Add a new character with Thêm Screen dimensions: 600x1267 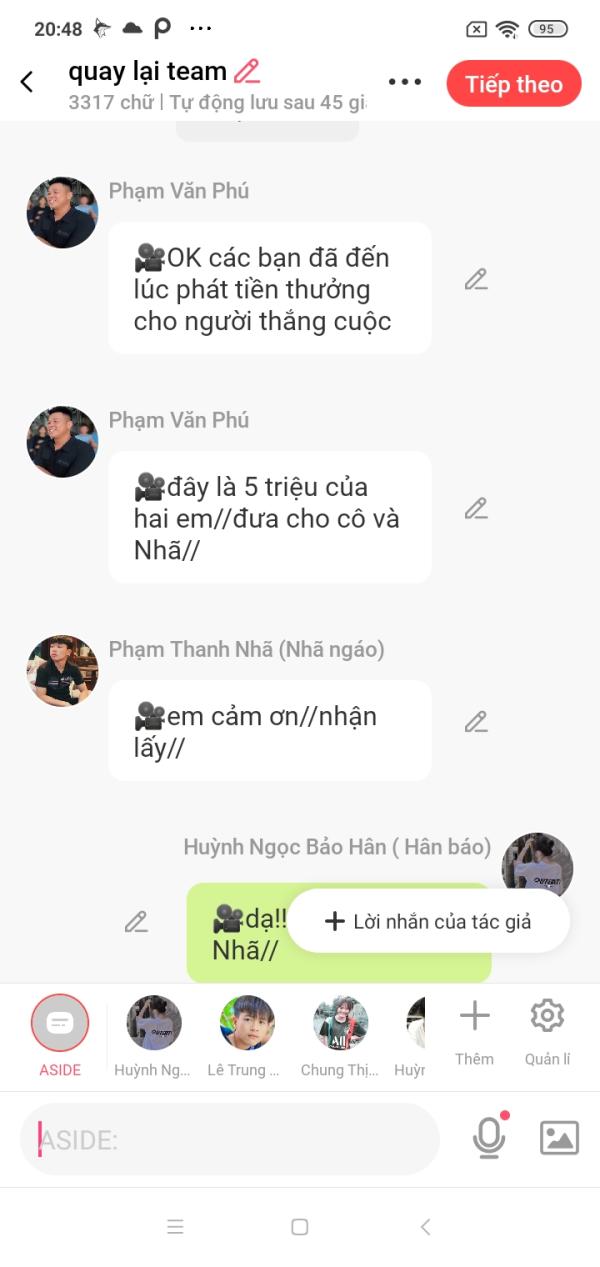(474, 1033)
